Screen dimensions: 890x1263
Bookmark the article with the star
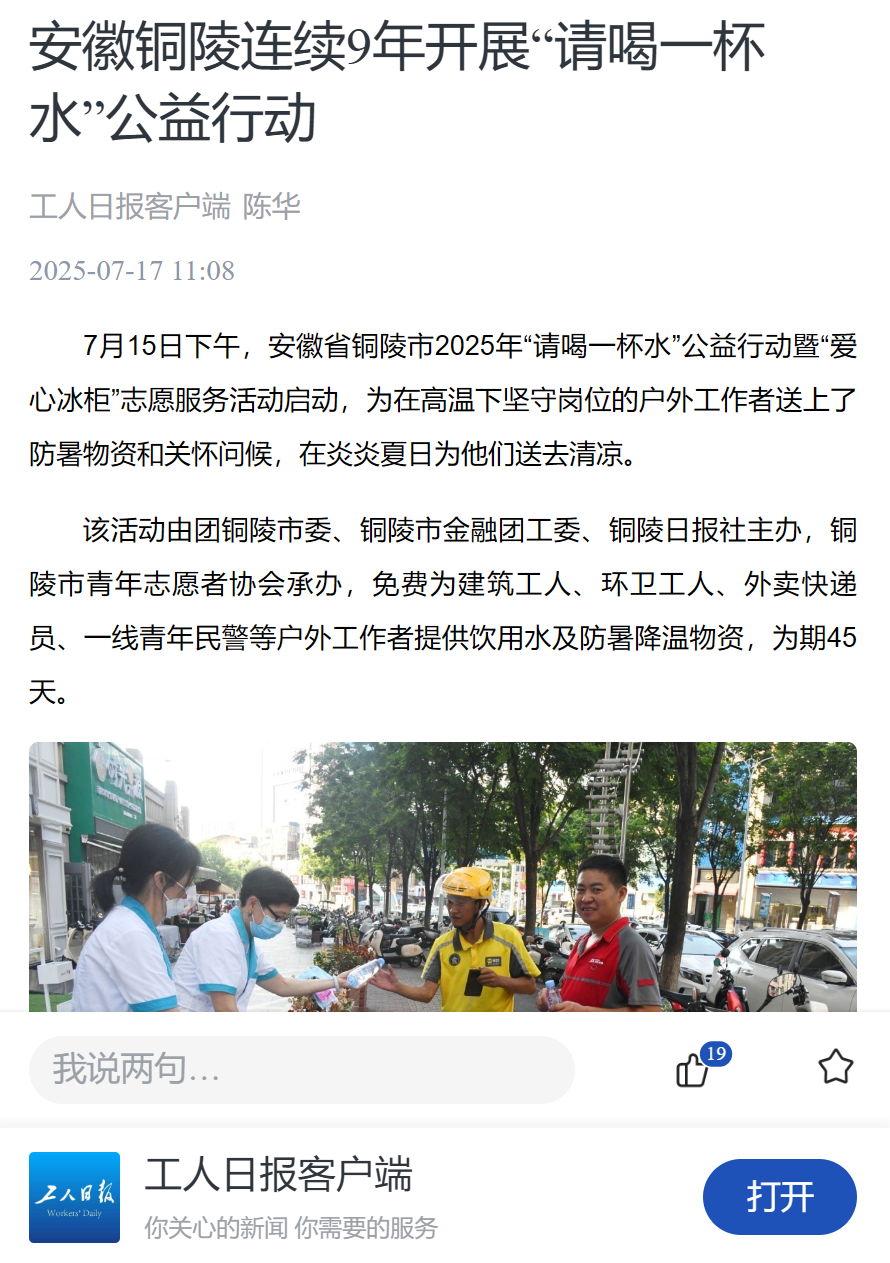pos(835,1067)
